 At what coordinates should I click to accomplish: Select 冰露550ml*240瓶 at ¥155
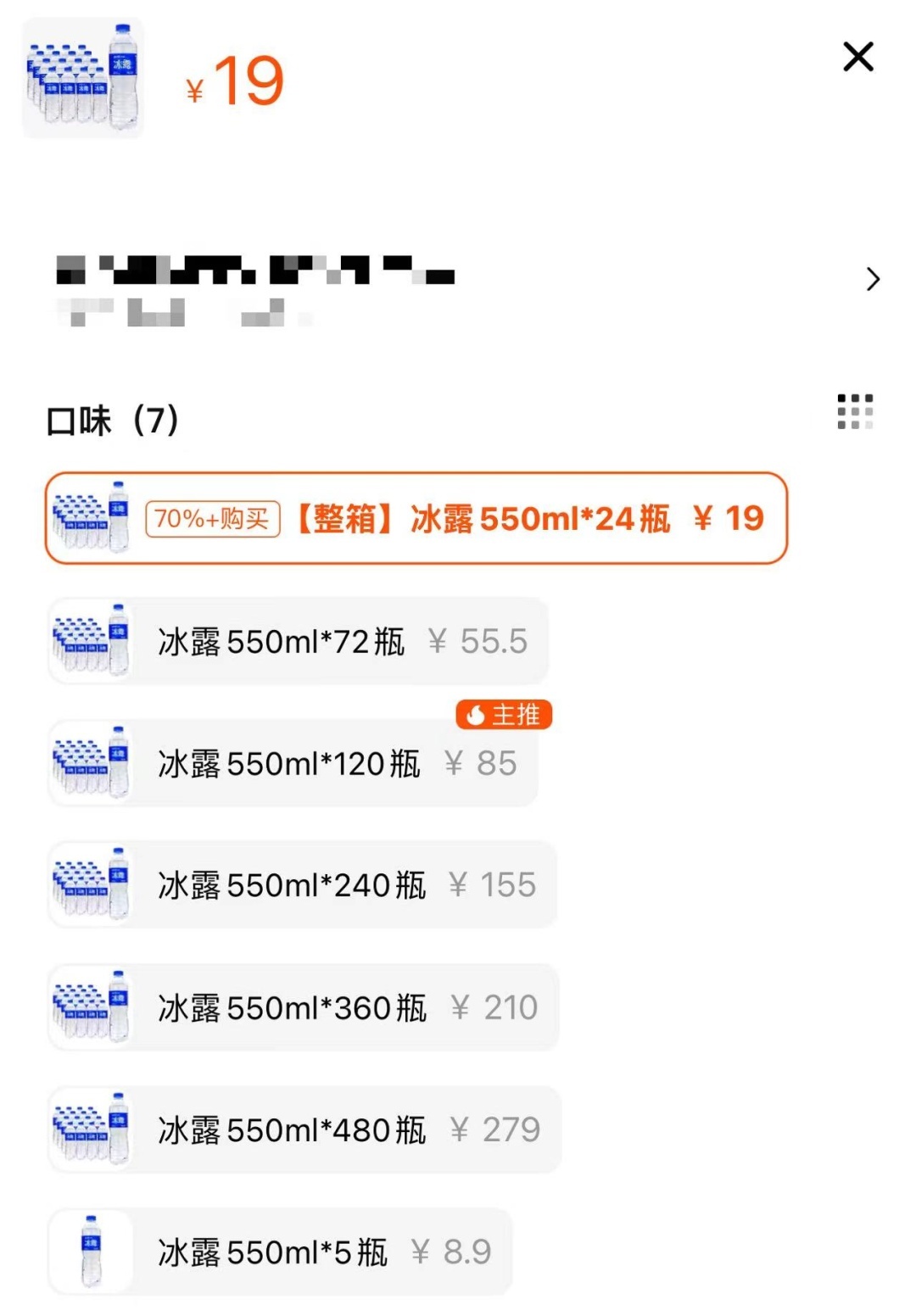click(302, 885)
